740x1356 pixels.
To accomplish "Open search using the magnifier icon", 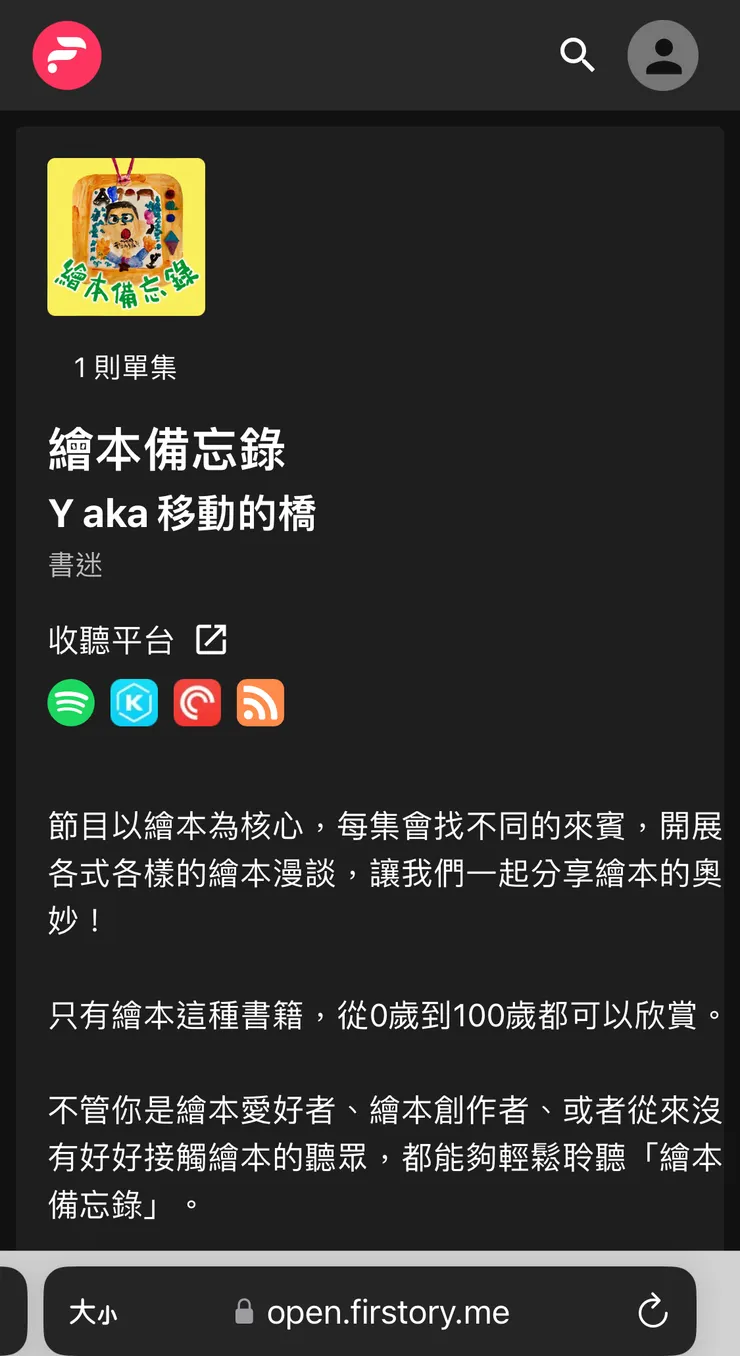I will point(577,56).
